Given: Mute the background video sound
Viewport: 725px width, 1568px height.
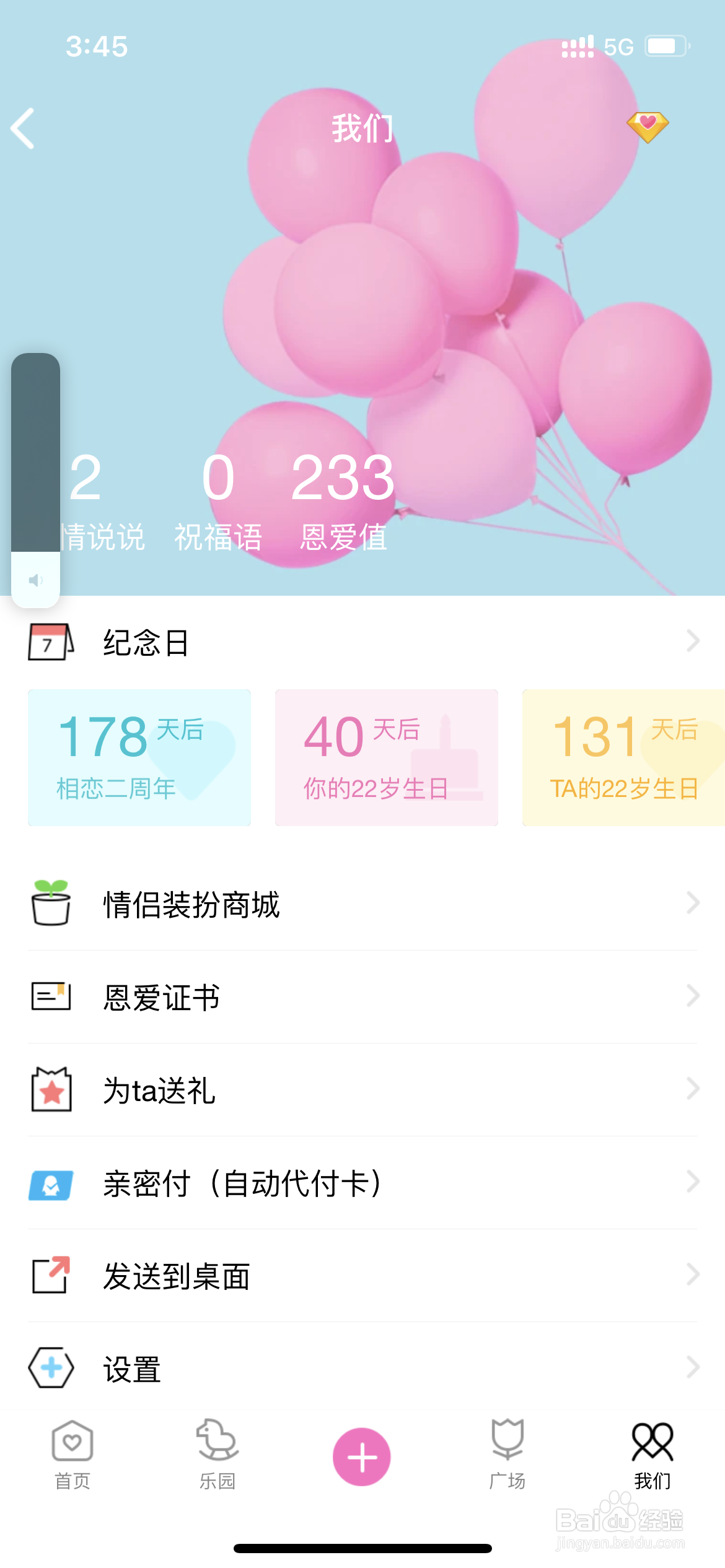Looking at the screenshot, I should click(35, 580).
